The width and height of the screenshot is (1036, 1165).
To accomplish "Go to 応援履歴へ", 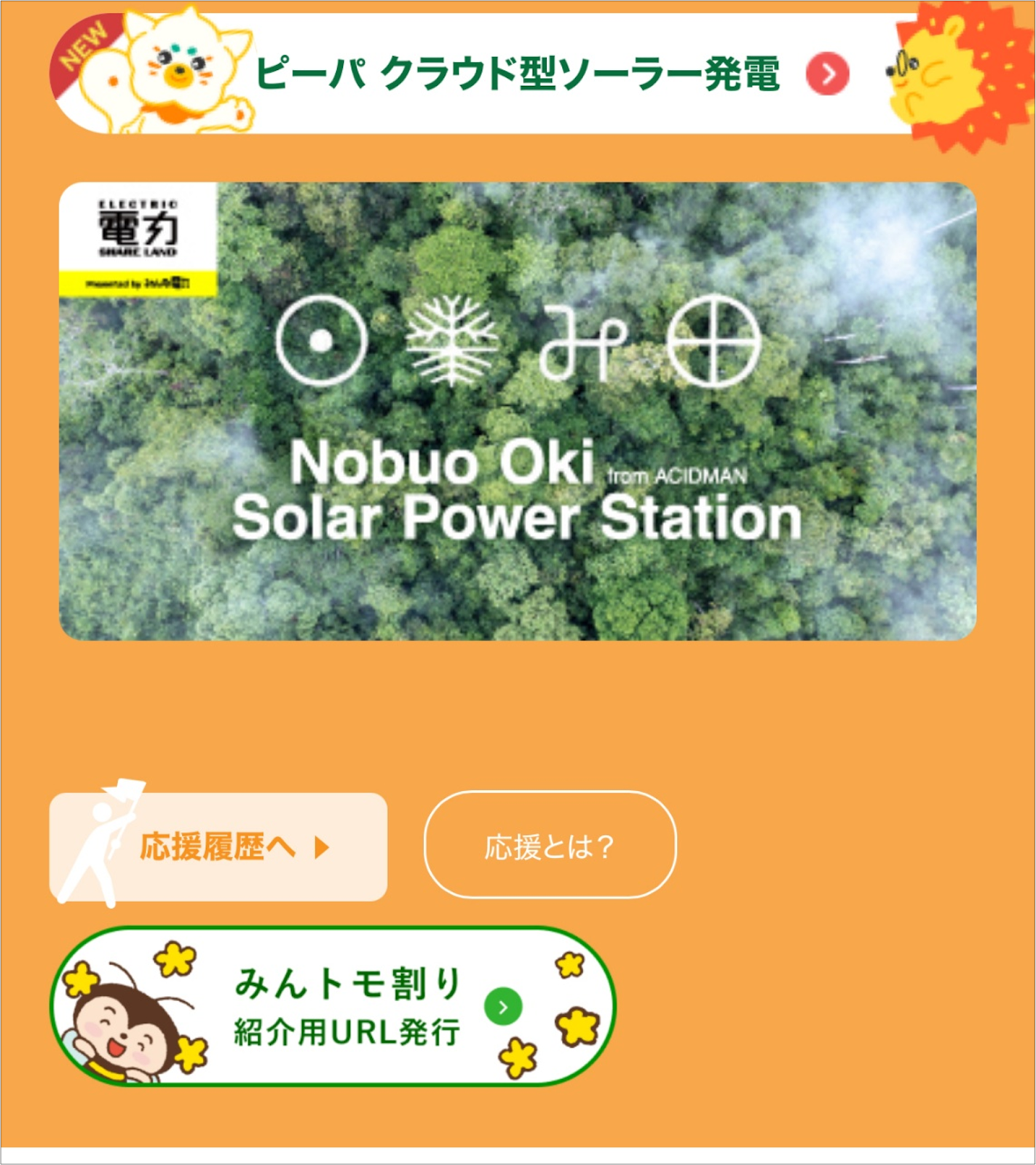I will (x=218, y=847).
